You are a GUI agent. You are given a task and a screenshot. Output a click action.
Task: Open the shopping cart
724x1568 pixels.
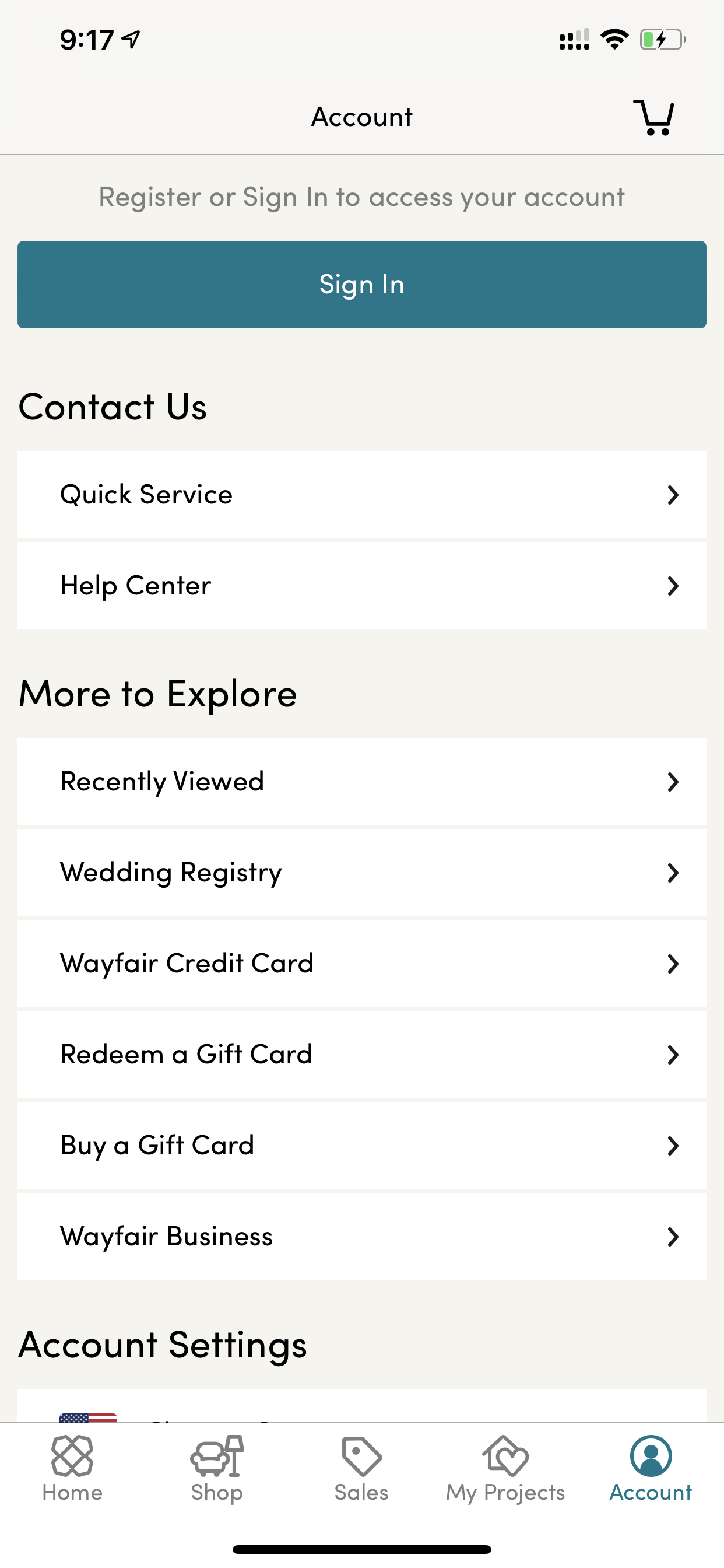(x=653, y=117)
